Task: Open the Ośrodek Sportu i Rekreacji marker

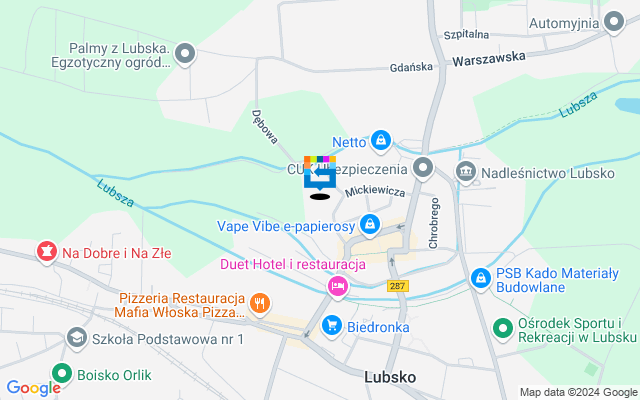Action: point(505,326)
